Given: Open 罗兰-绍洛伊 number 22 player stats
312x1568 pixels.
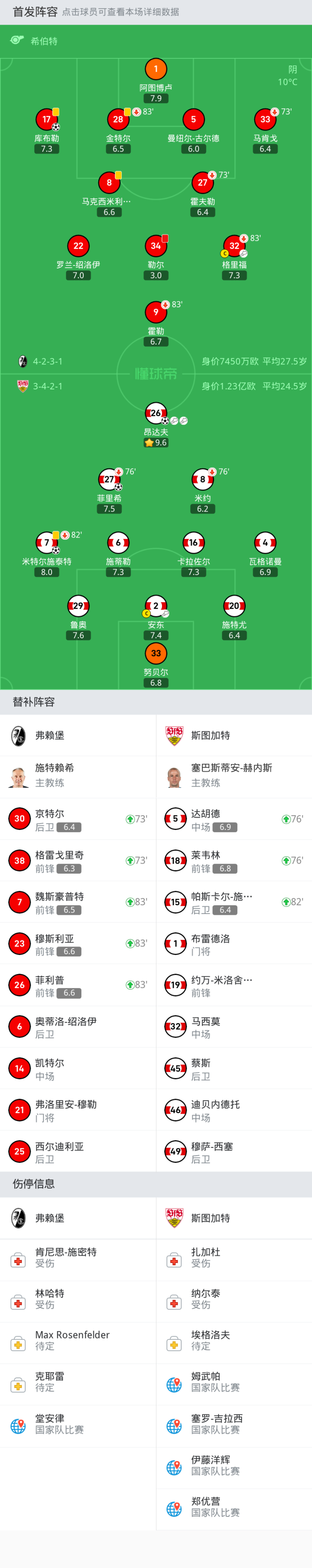Looking at the screenshot, I should pyautogui.click(x=78, y=246).
